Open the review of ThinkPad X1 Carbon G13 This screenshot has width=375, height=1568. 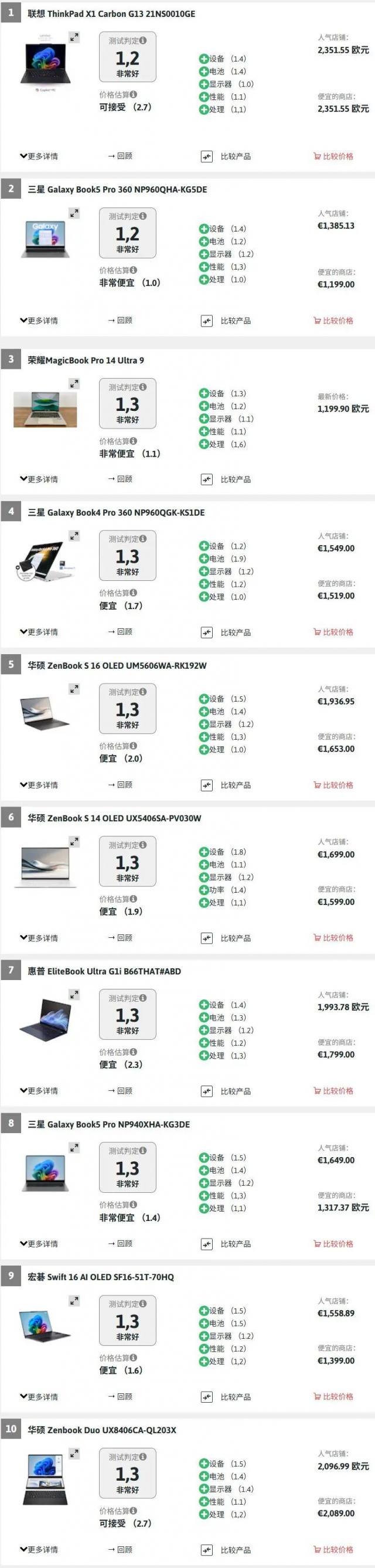tap(121, 157)
